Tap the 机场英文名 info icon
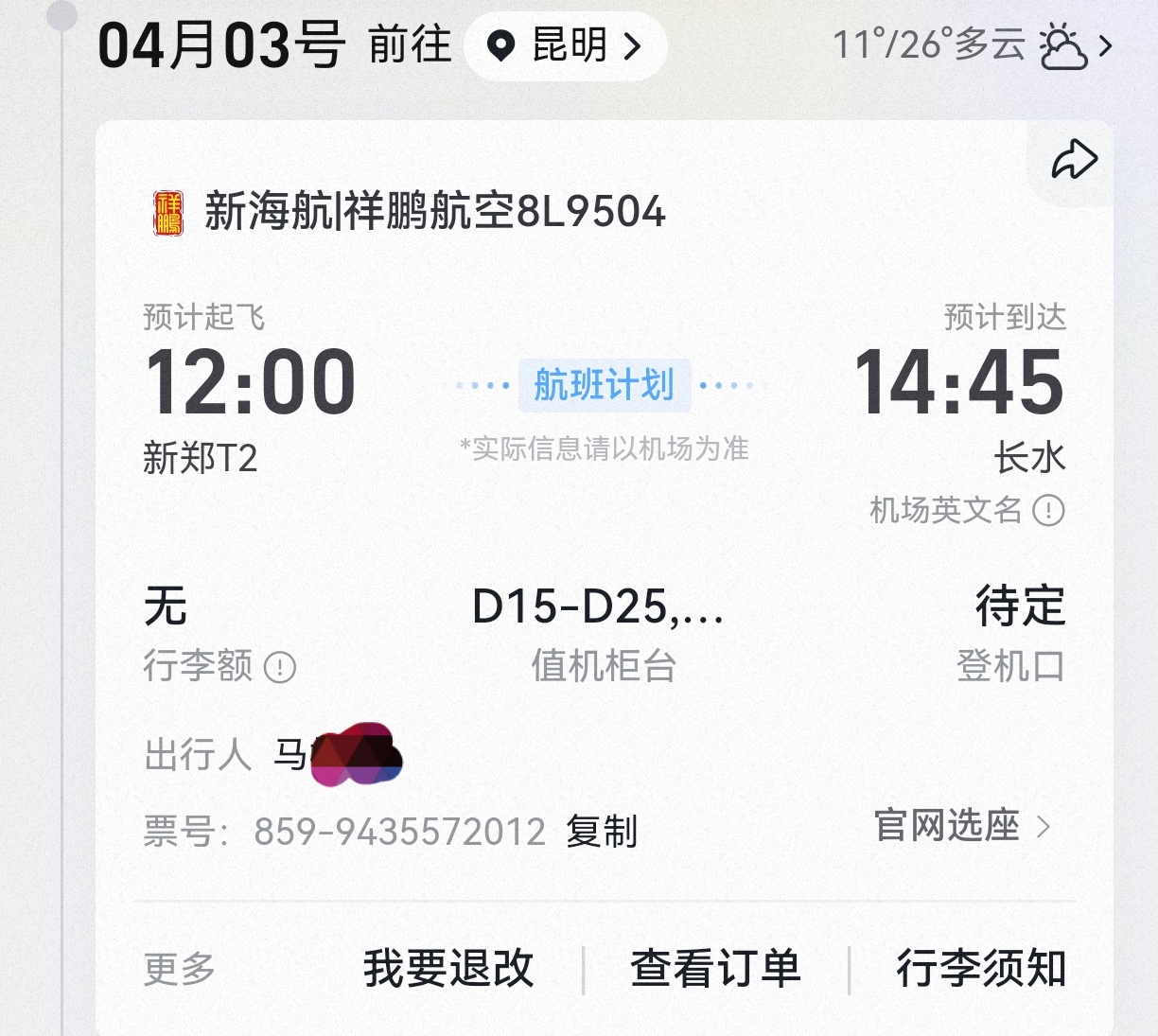Screen dimensions: 1158x1036 coord(1048,511)
